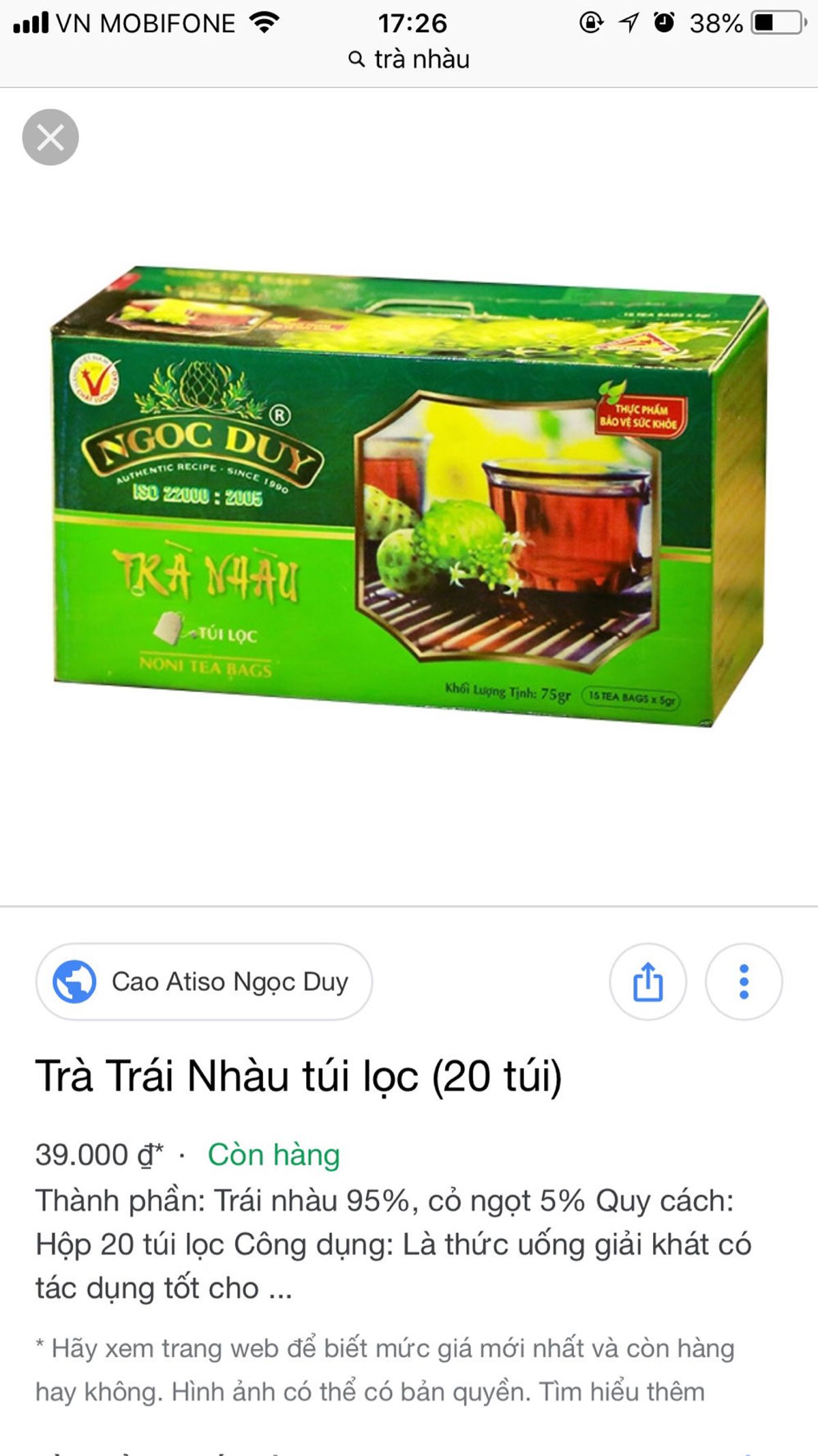Share this product image
Viewport: 818px width, 1456px height.
click(648, 982)
